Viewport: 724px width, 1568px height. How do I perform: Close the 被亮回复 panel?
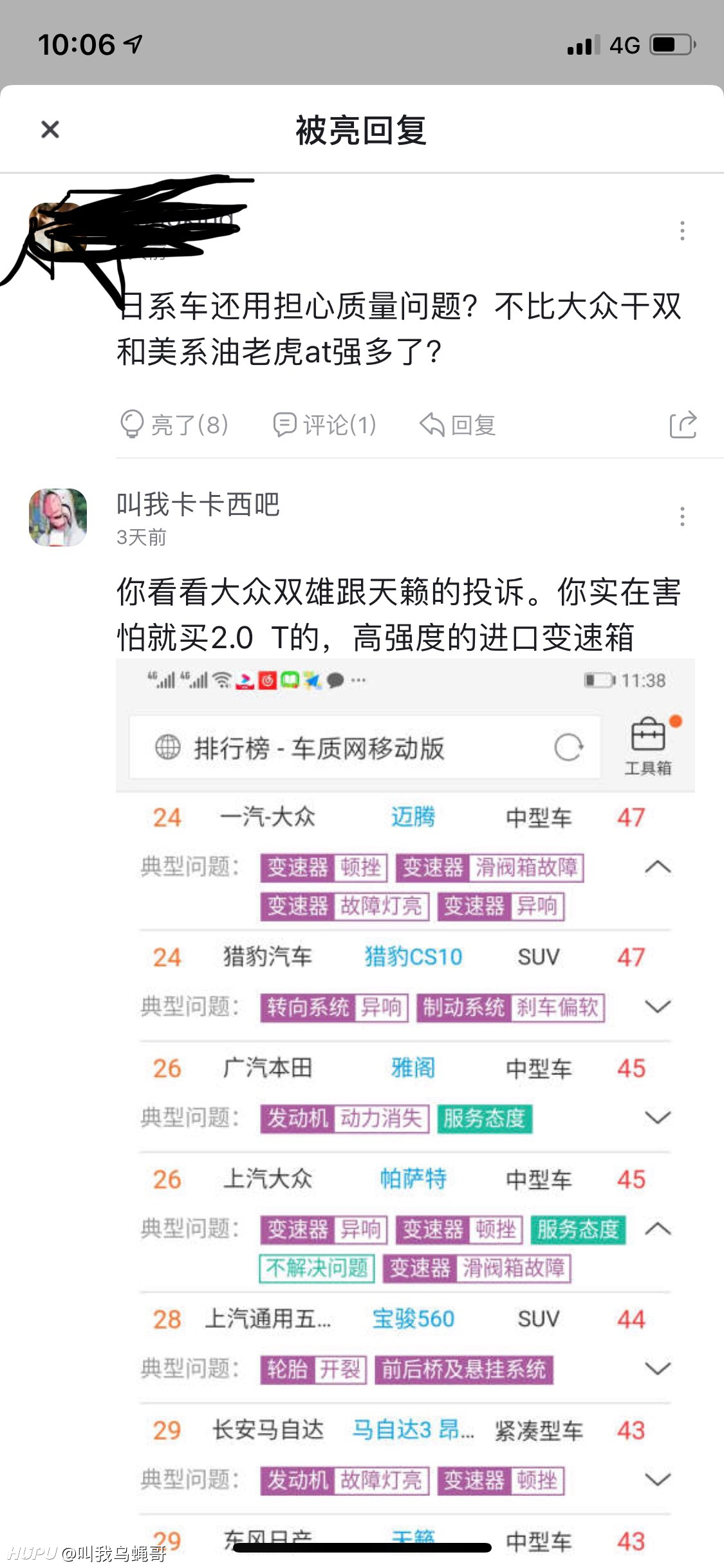[50, 129]
